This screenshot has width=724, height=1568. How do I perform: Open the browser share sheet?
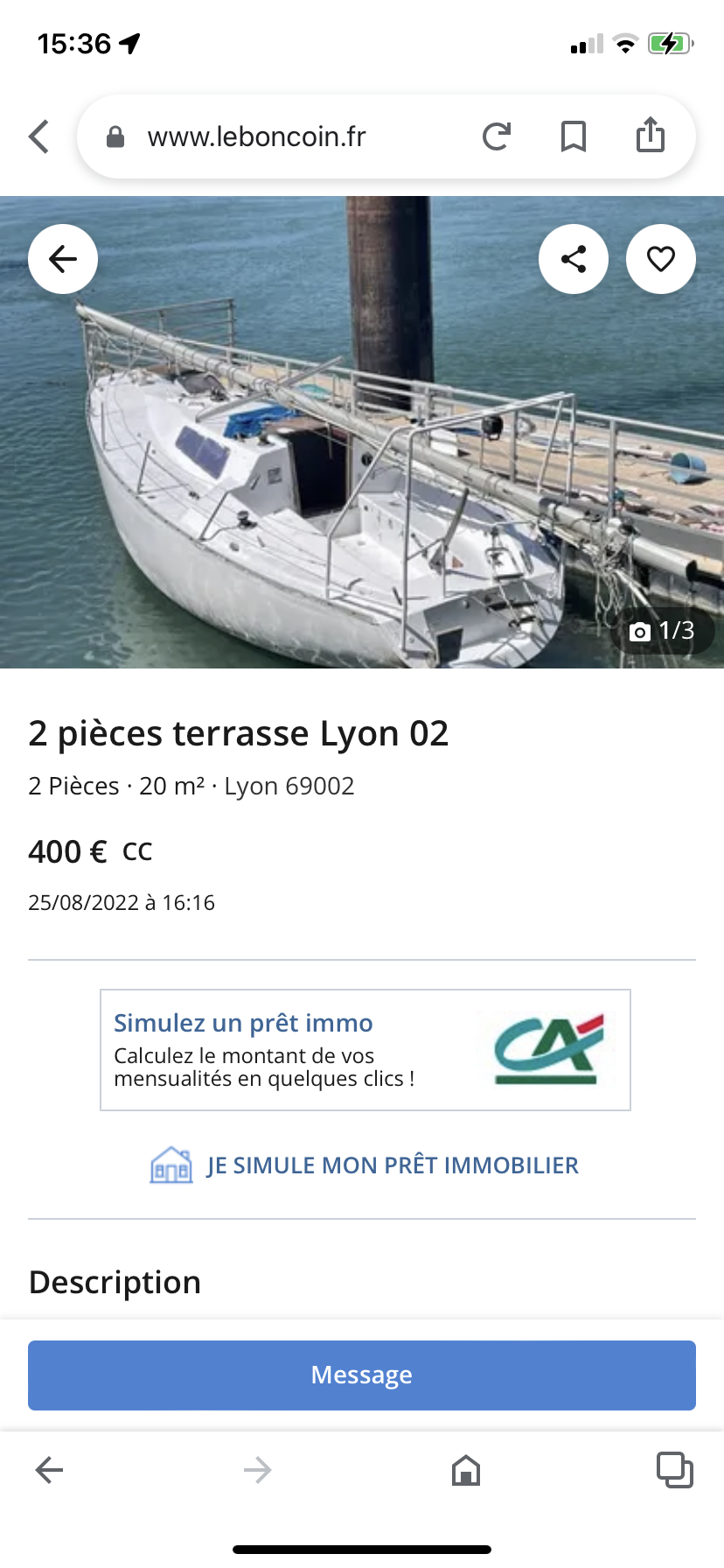(x=651, y=135)
